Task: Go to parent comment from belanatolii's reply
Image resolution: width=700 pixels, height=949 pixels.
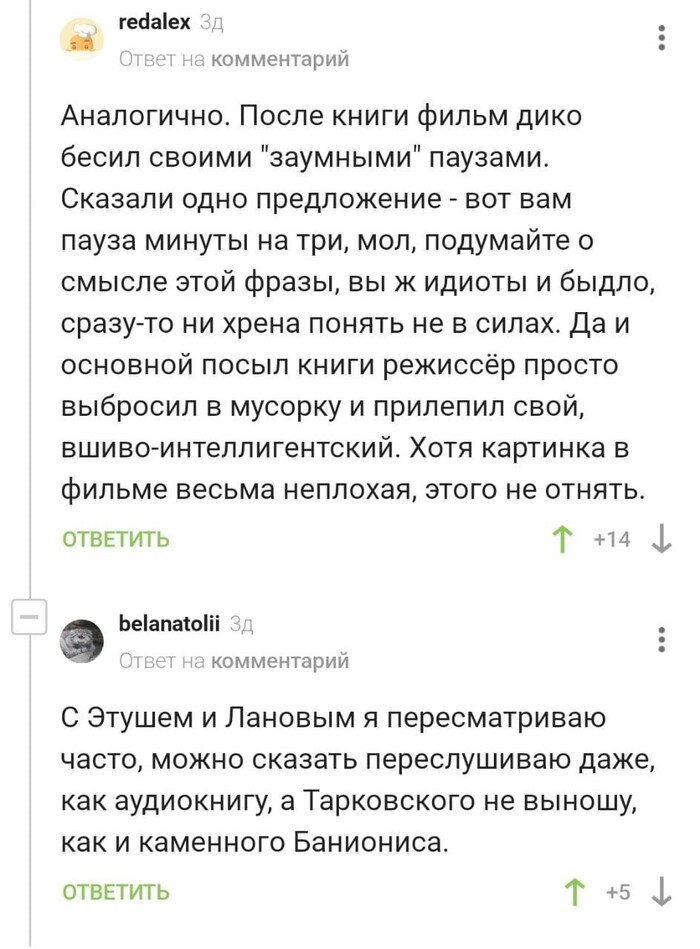Action: [x=282, y=661]
